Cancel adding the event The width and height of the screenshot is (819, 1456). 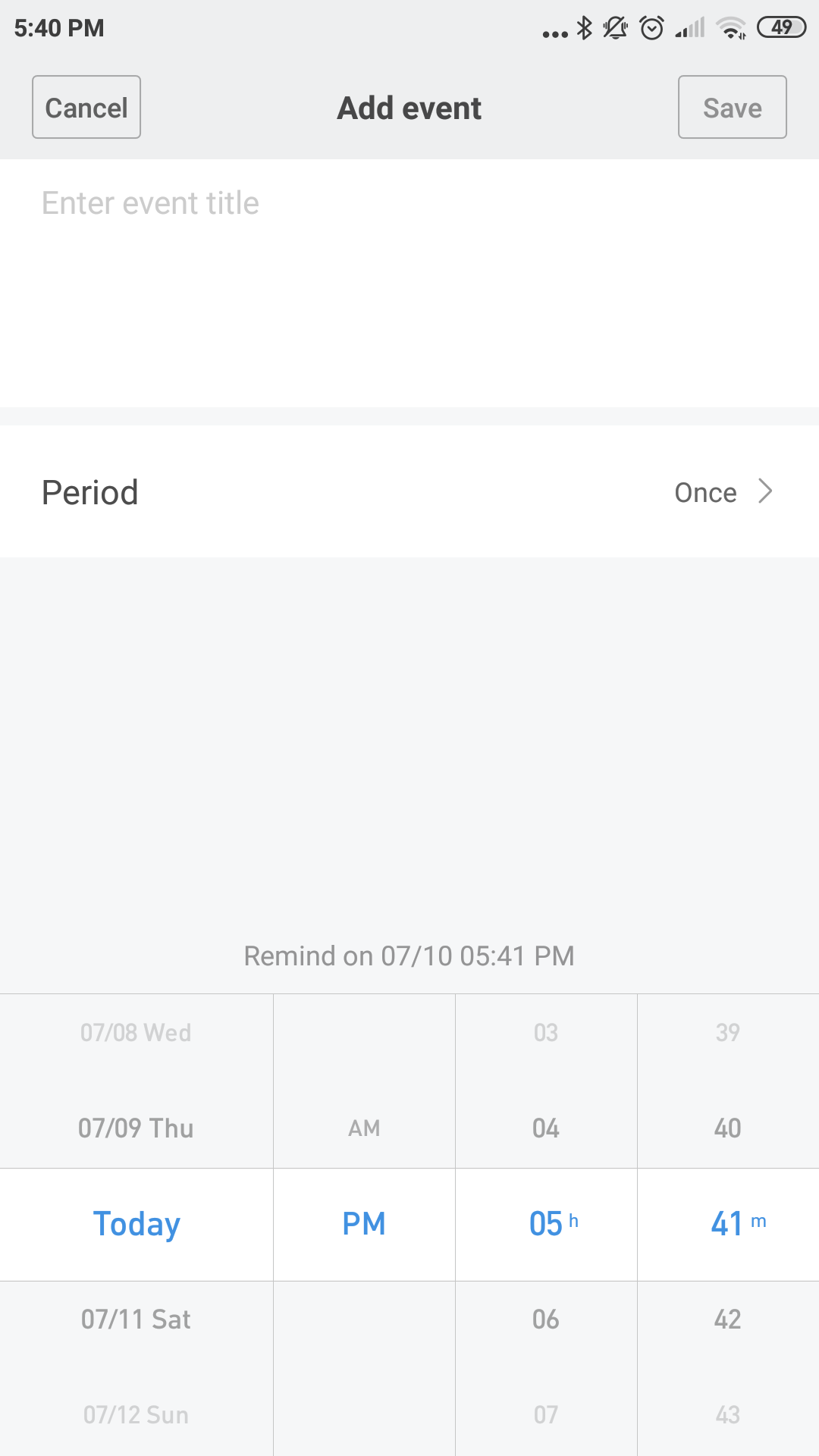tap(86, 108)
